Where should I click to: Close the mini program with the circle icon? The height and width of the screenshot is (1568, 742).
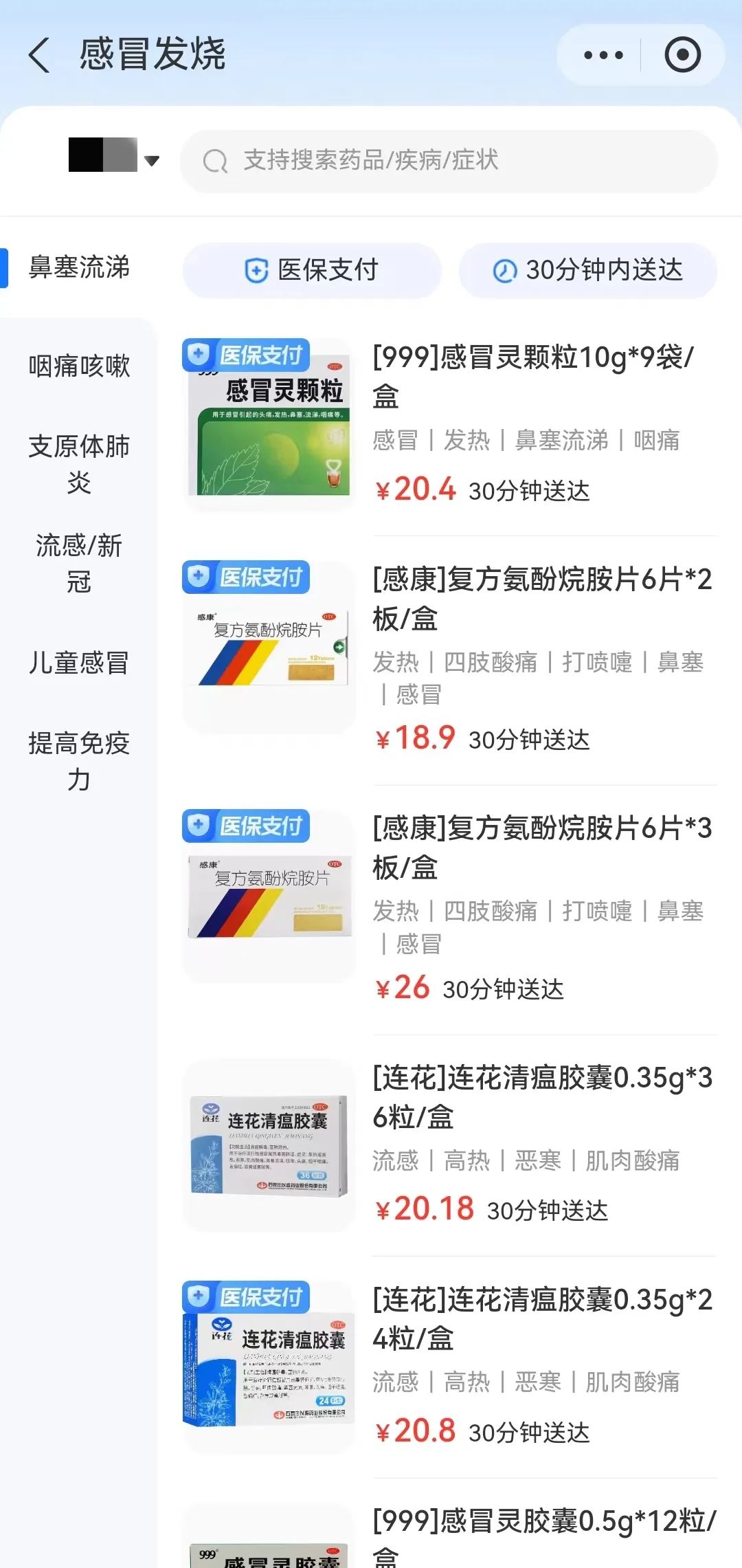pos(682,55)
